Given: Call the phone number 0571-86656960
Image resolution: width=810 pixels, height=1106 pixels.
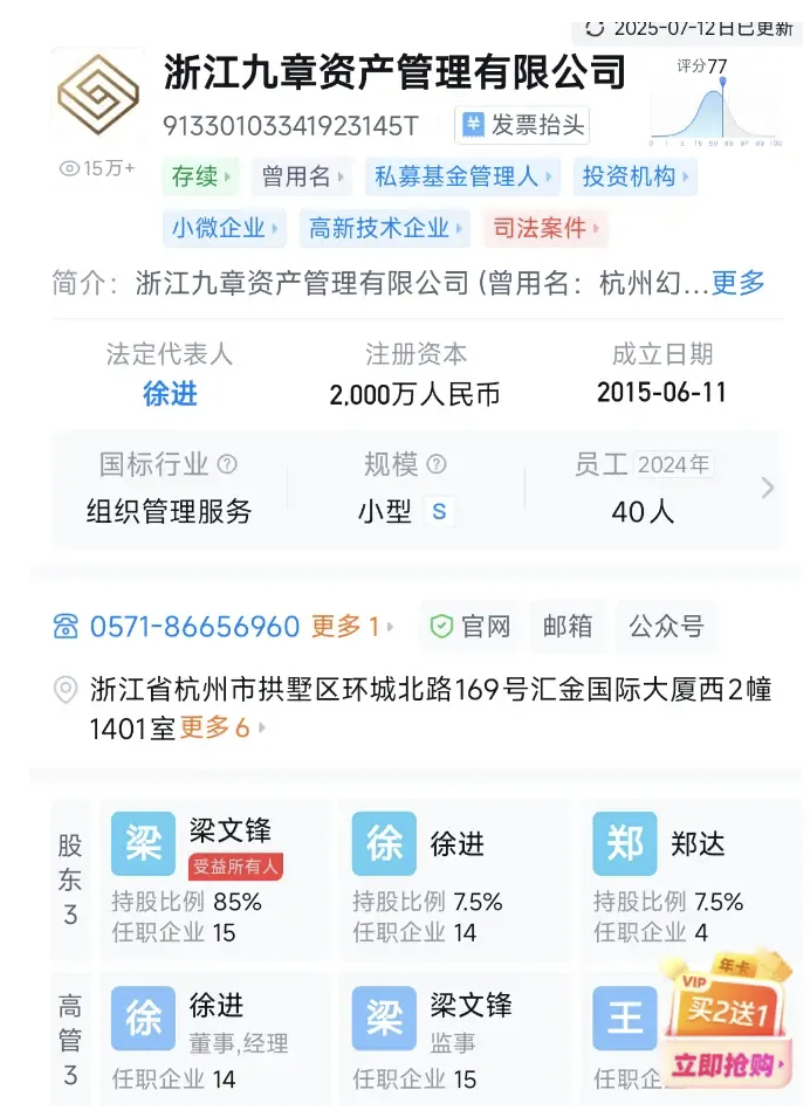Looking at the screenshot, I should (194, 627).
